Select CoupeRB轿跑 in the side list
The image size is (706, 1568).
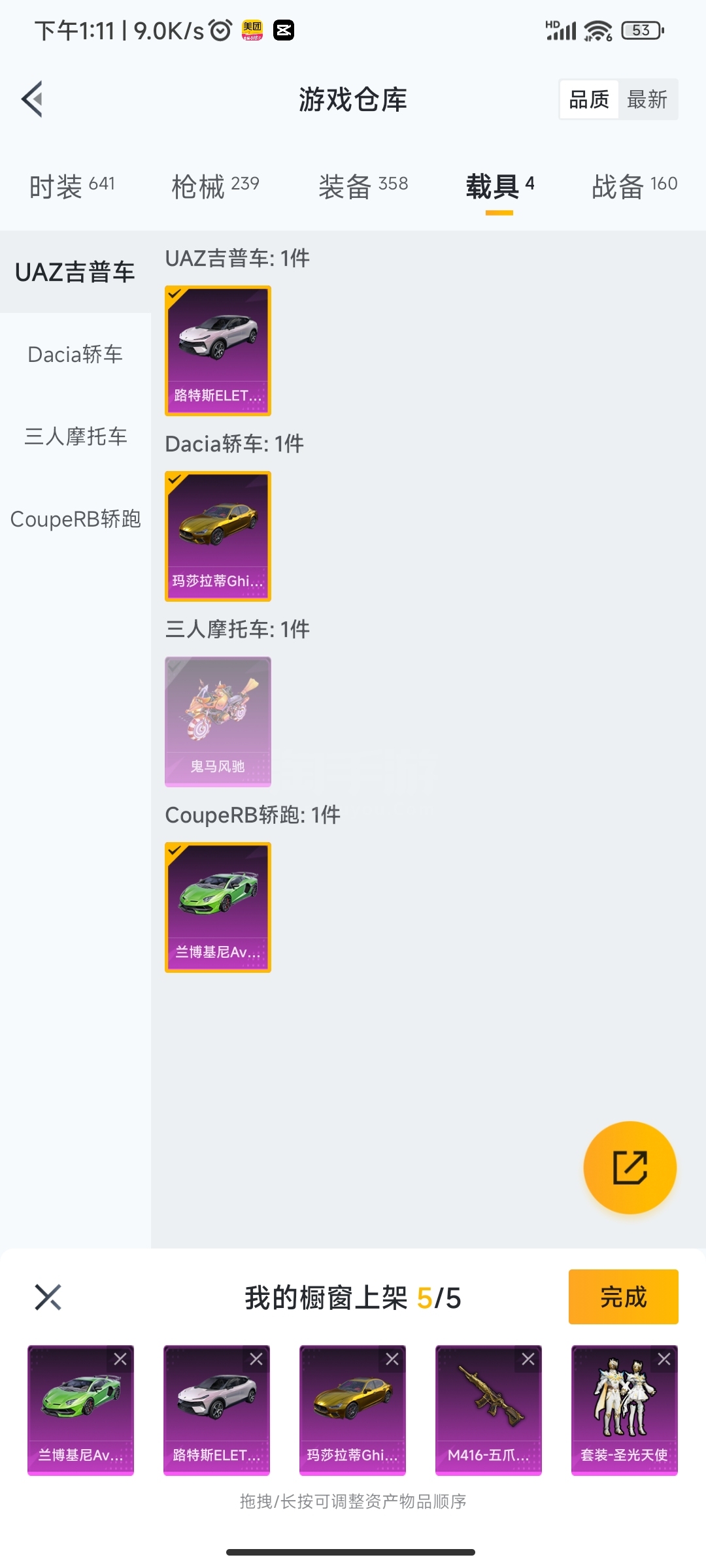[x=75, y=519]
